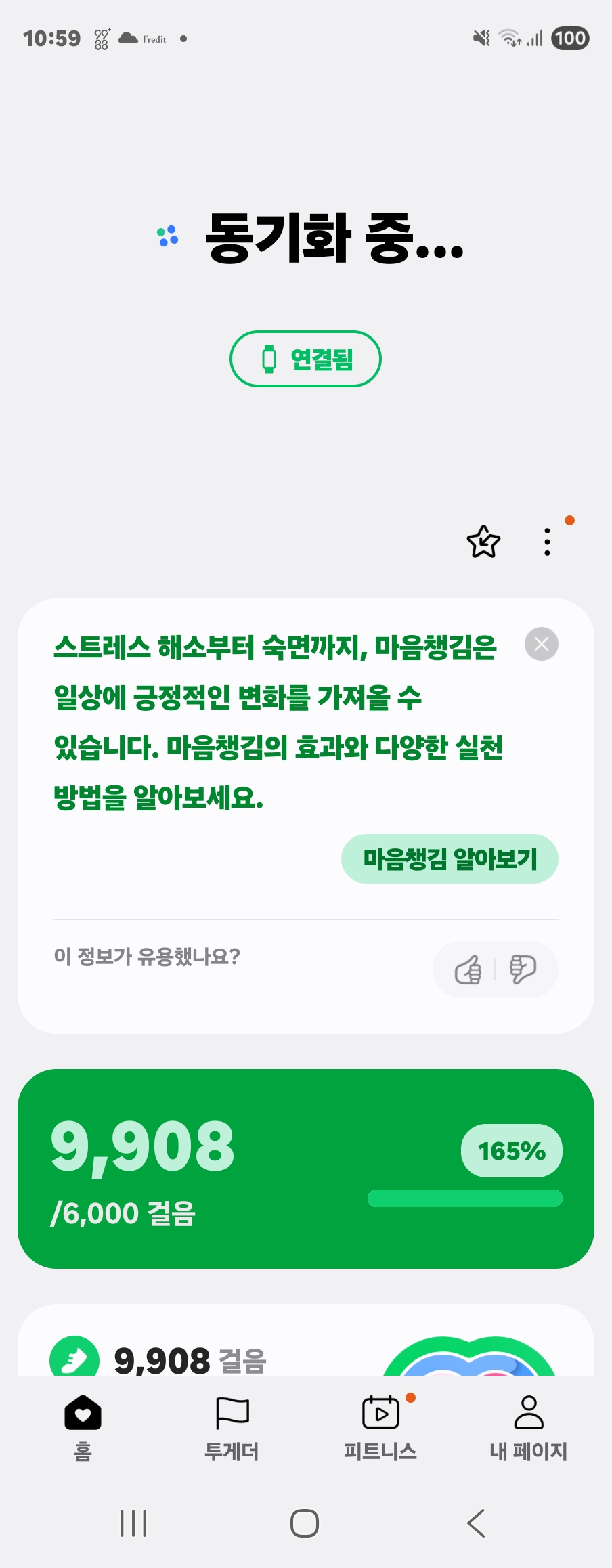
Task: Open the star icon in the toolbar
Action: point(483,542)
